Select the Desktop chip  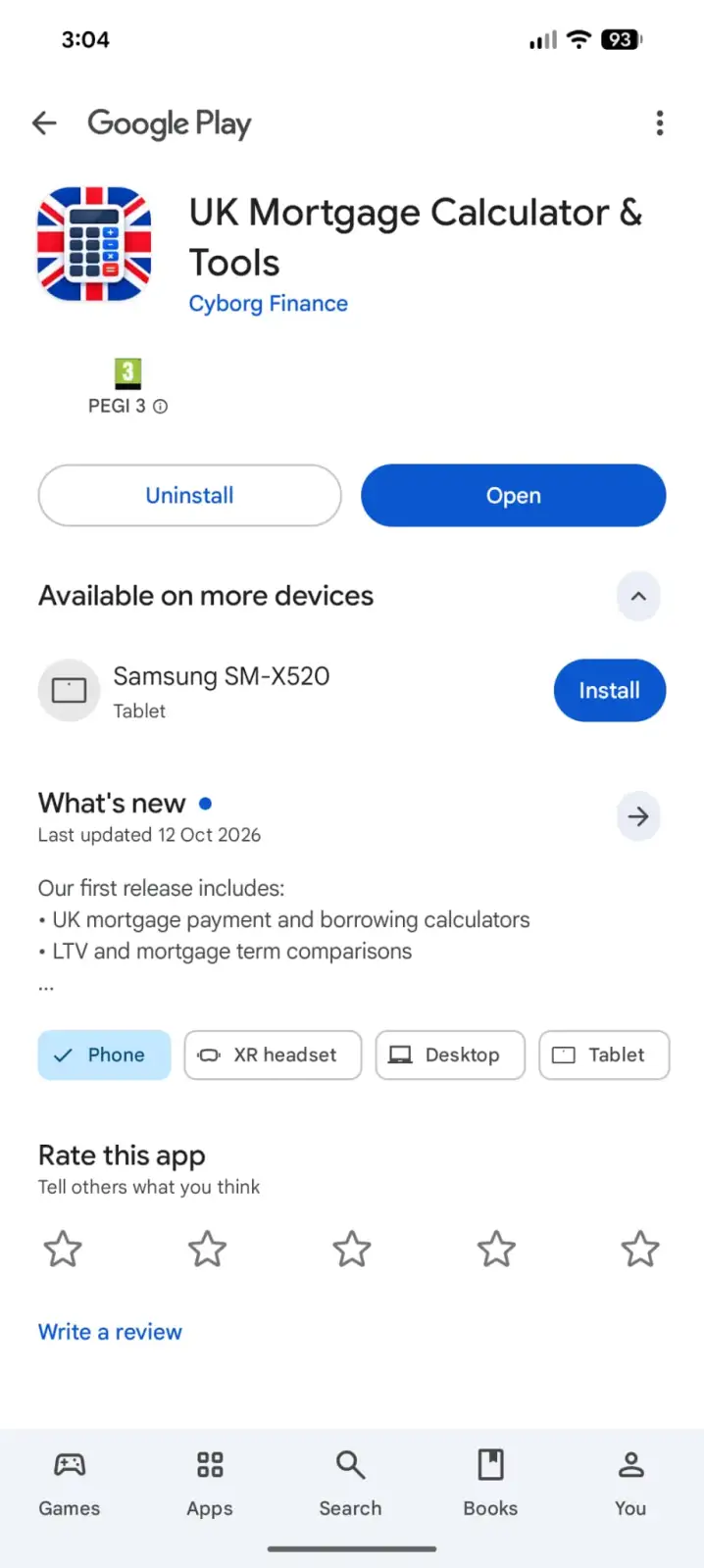(x=450, y=1055)
